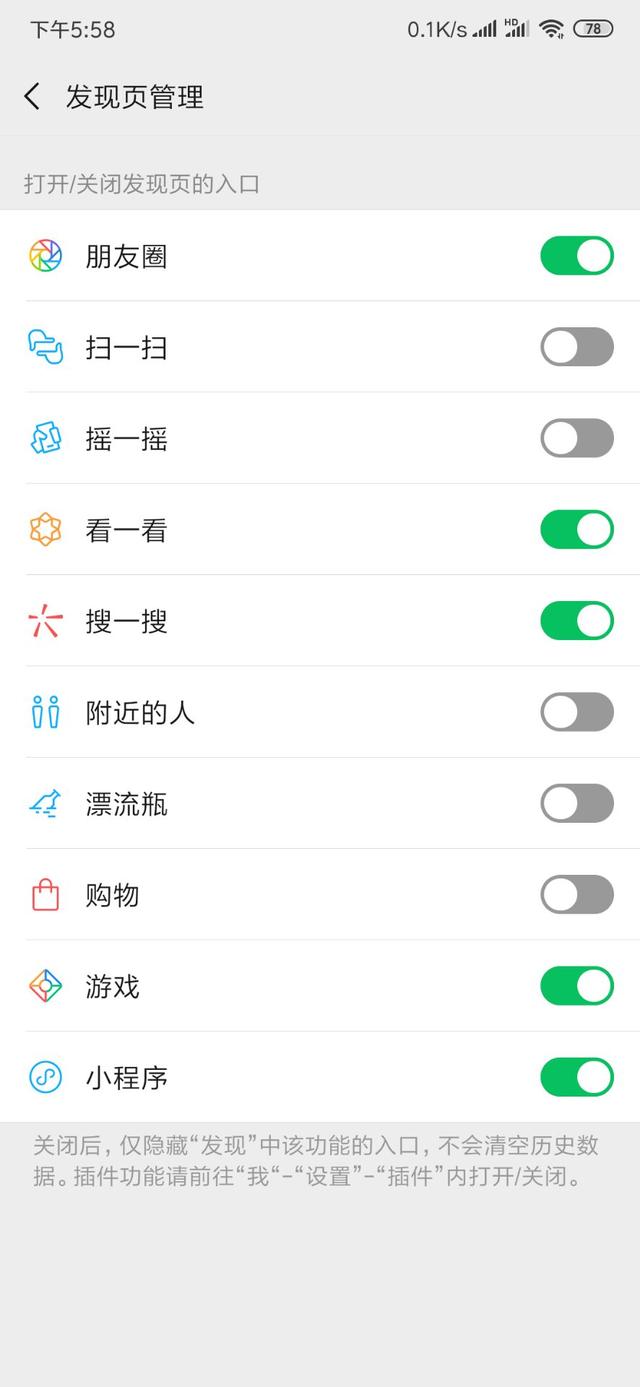Disable the 看一看 toggle
640x1387 pixels.
click(x=576, y=530)
